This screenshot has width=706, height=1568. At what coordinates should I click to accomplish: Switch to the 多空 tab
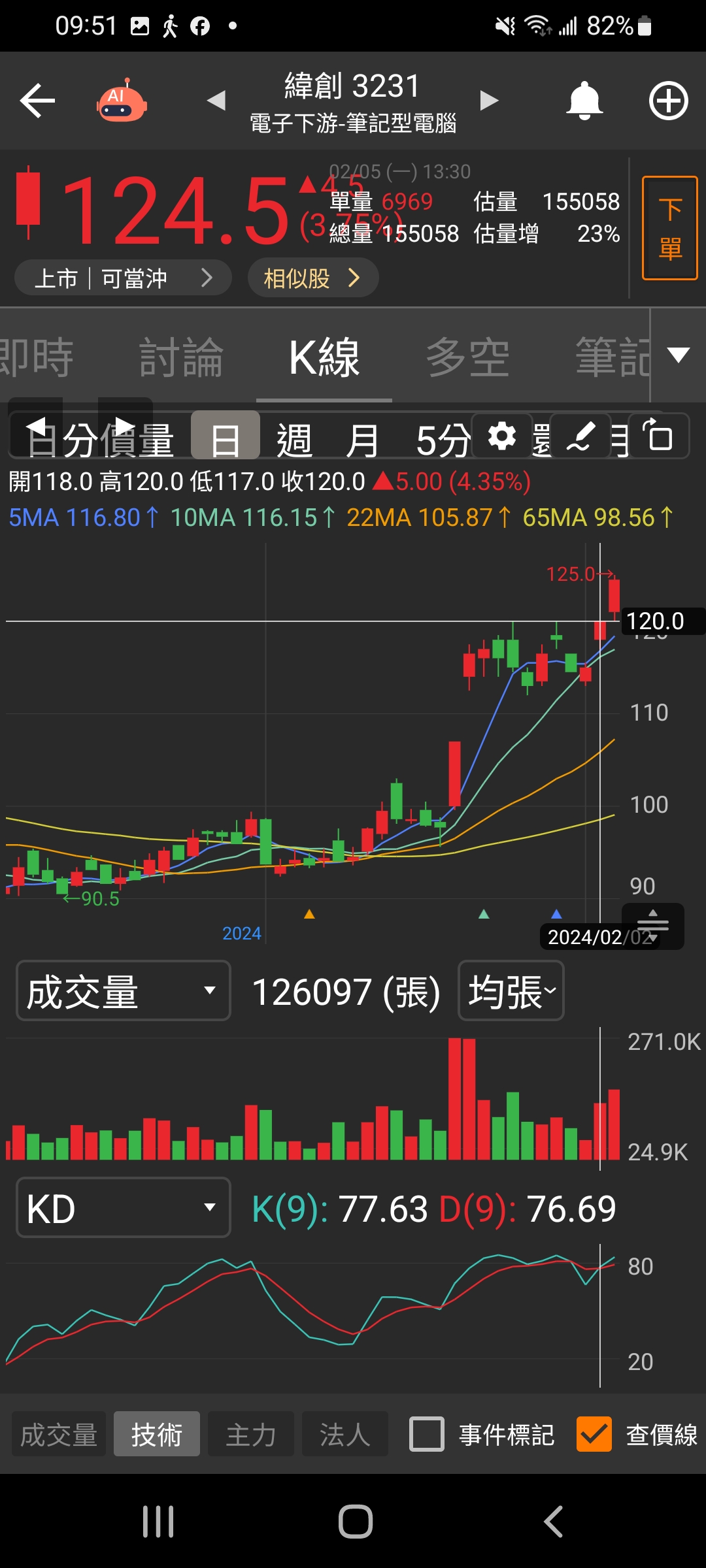coord(469,356)
